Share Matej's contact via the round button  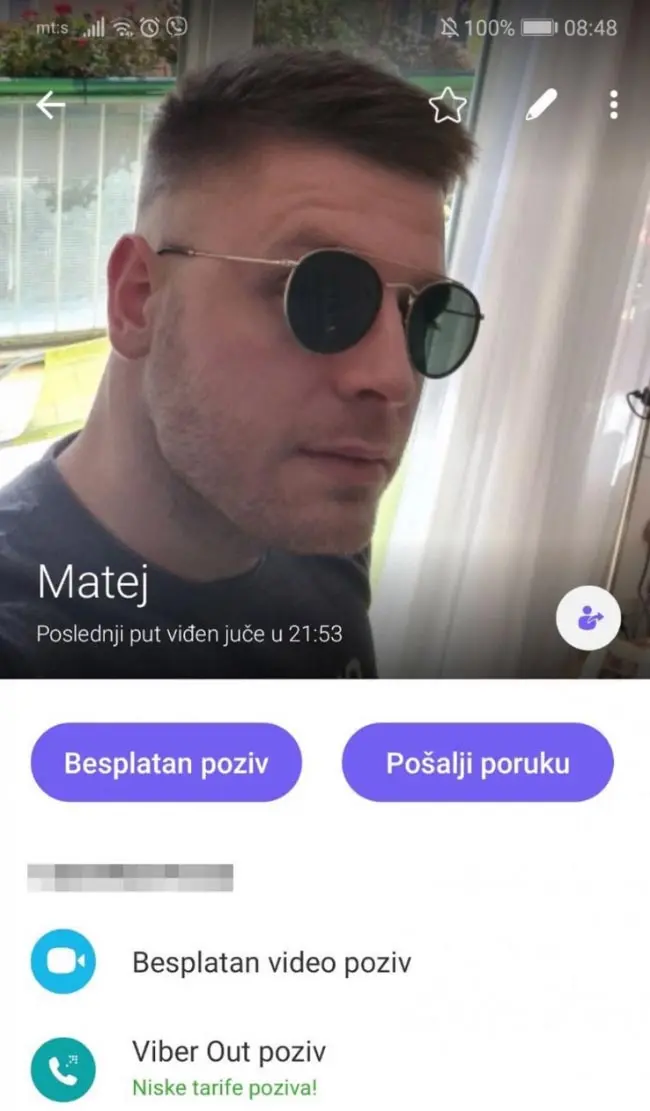588,619
